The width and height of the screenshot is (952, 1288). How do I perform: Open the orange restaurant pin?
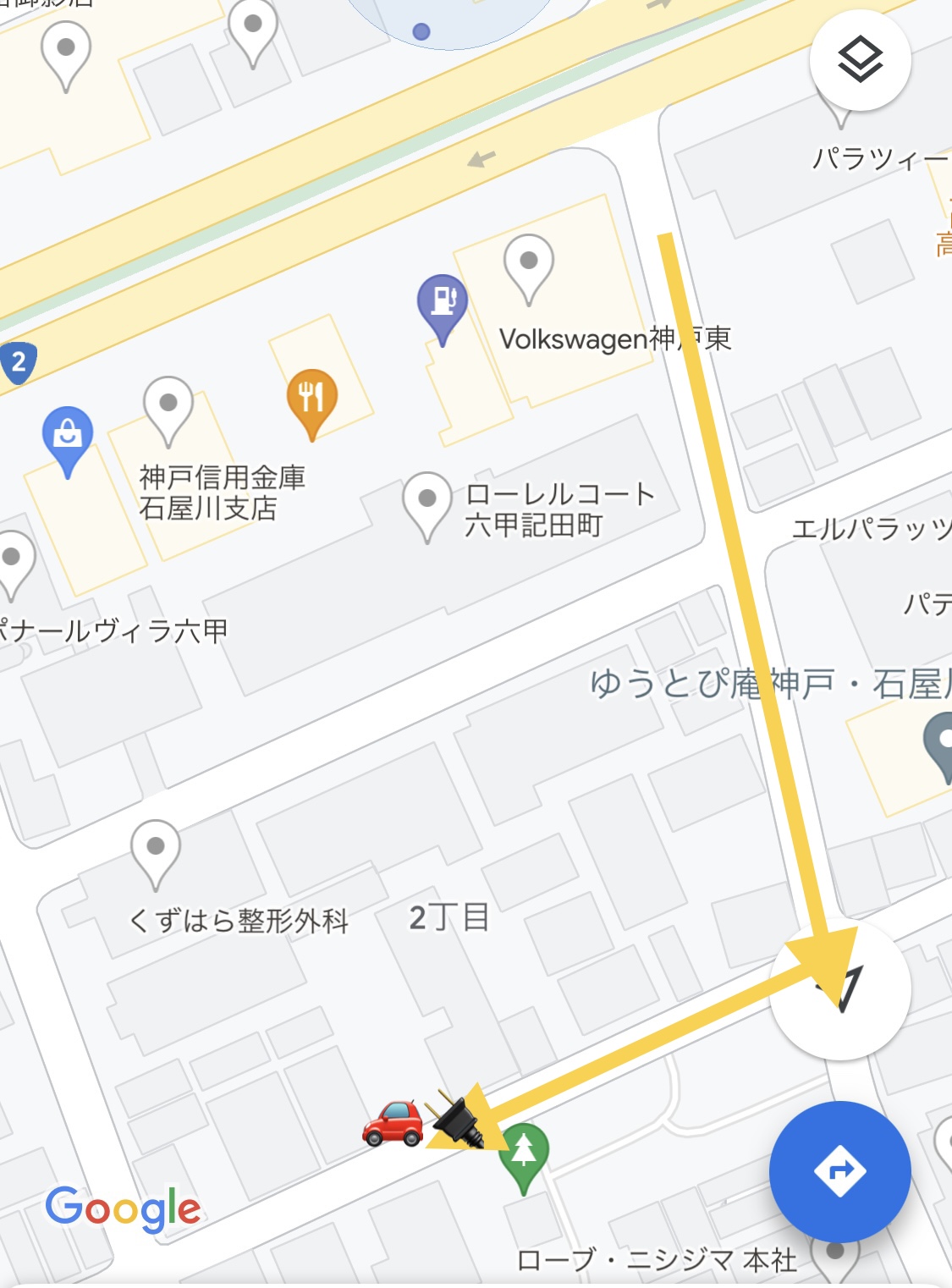pos(311,398)
